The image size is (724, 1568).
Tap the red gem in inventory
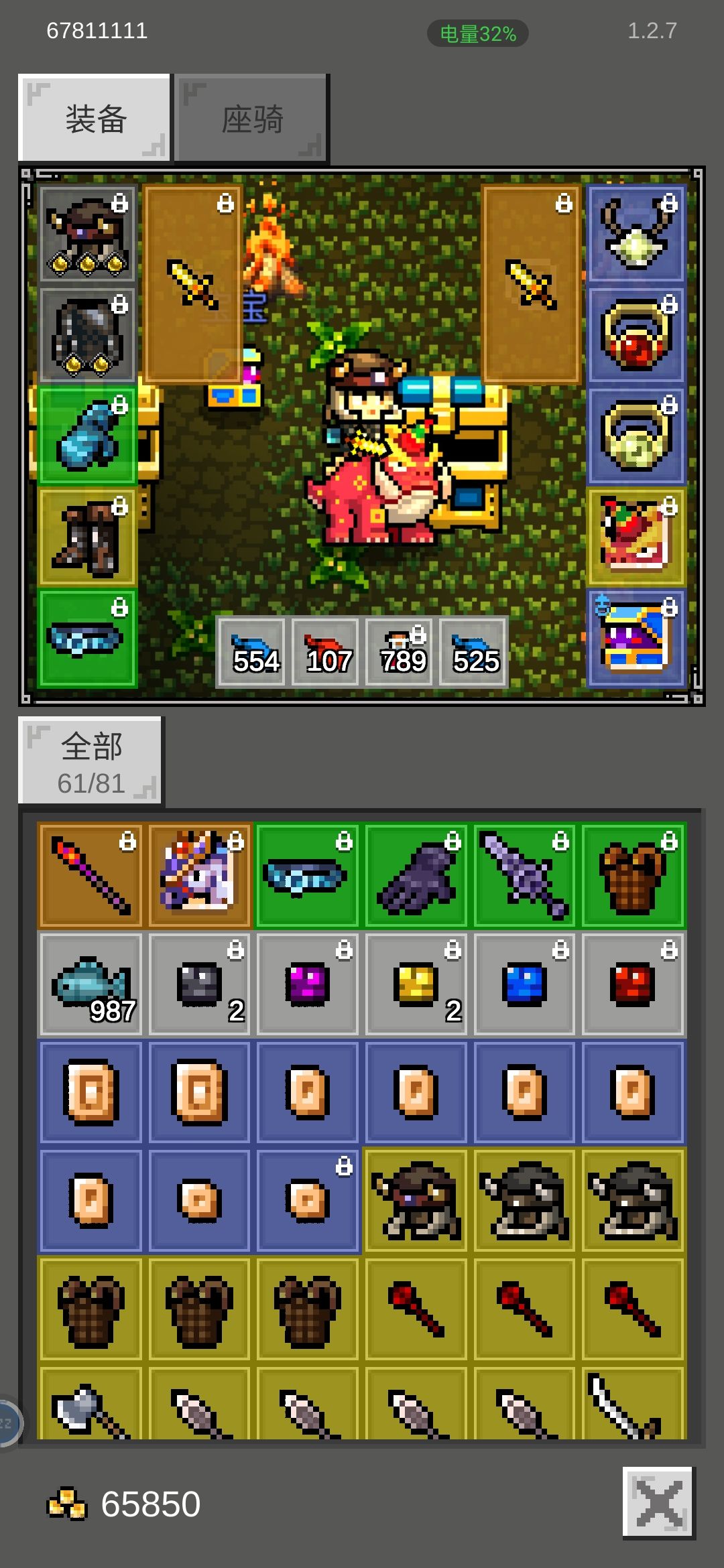click(x=633, y=984)
